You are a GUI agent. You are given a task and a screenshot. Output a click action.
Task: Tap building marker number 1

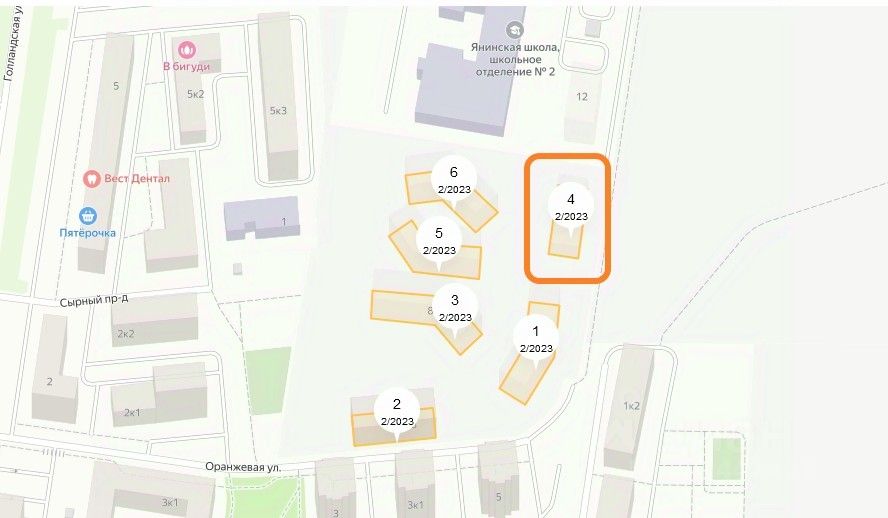(536, 338)
